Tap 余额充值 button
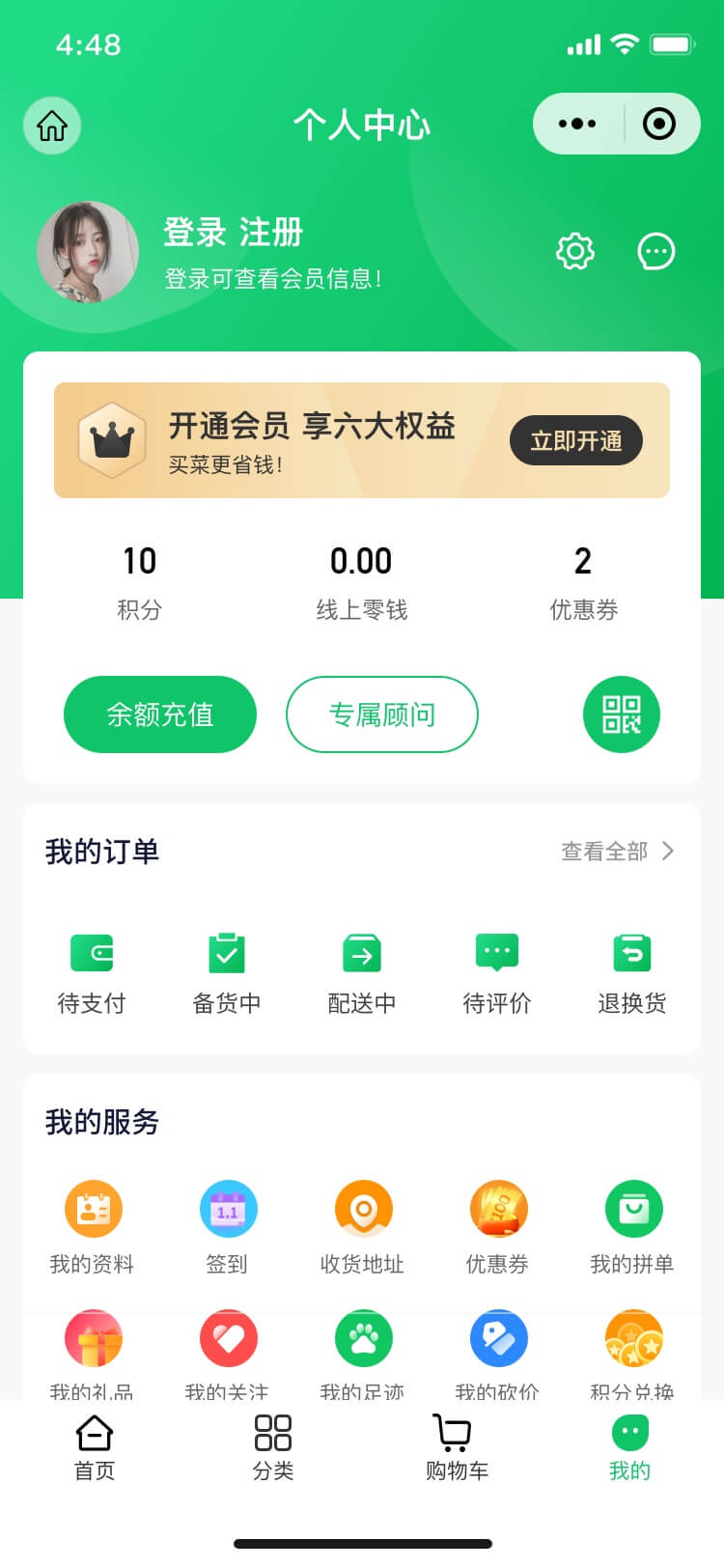 click(160, 714)
